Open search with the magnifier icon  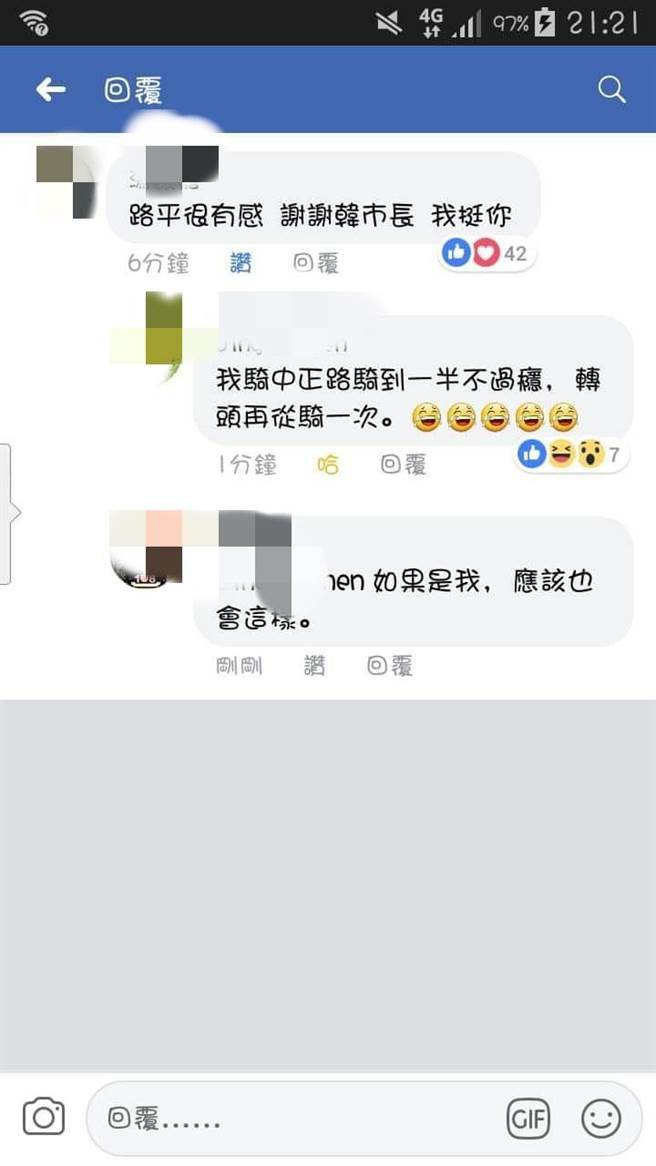tap(611, 90)
